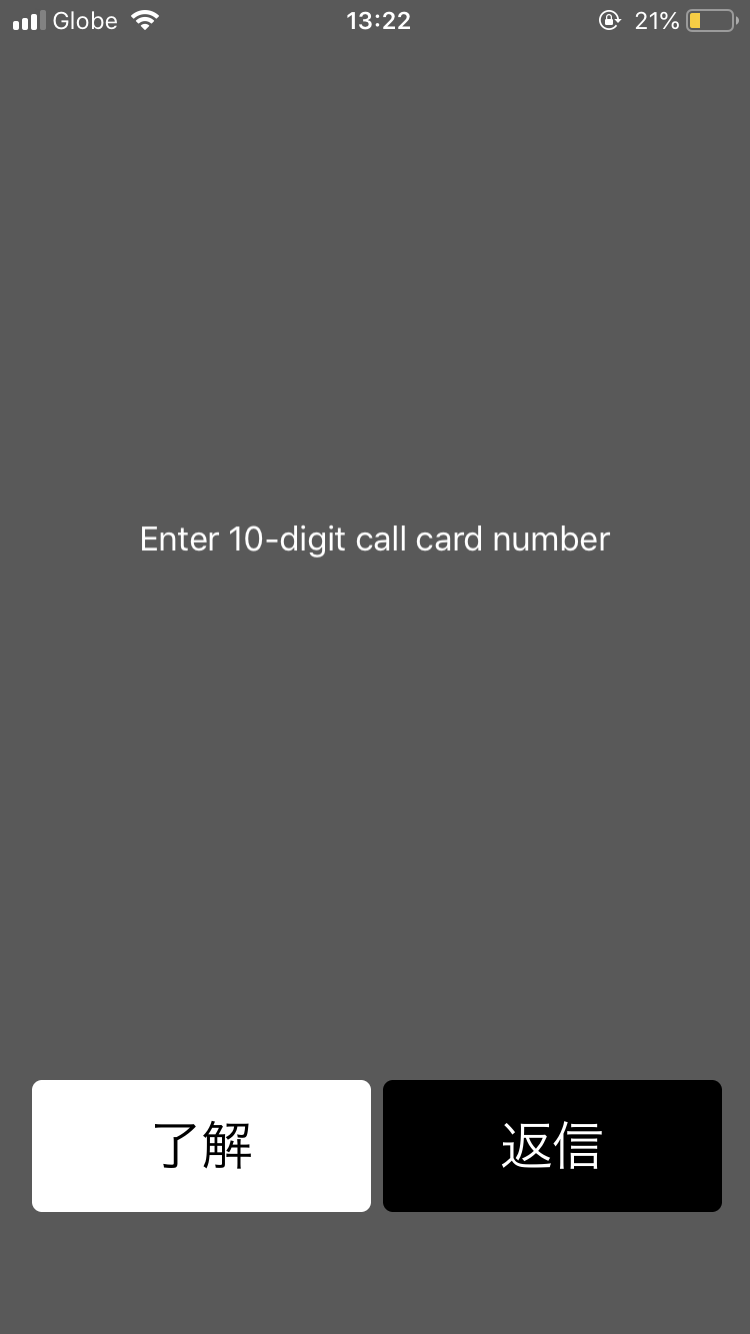Tap the orientation lock icon
The height and width of the screenshot is (1334, 750).
tap(609, 20)
